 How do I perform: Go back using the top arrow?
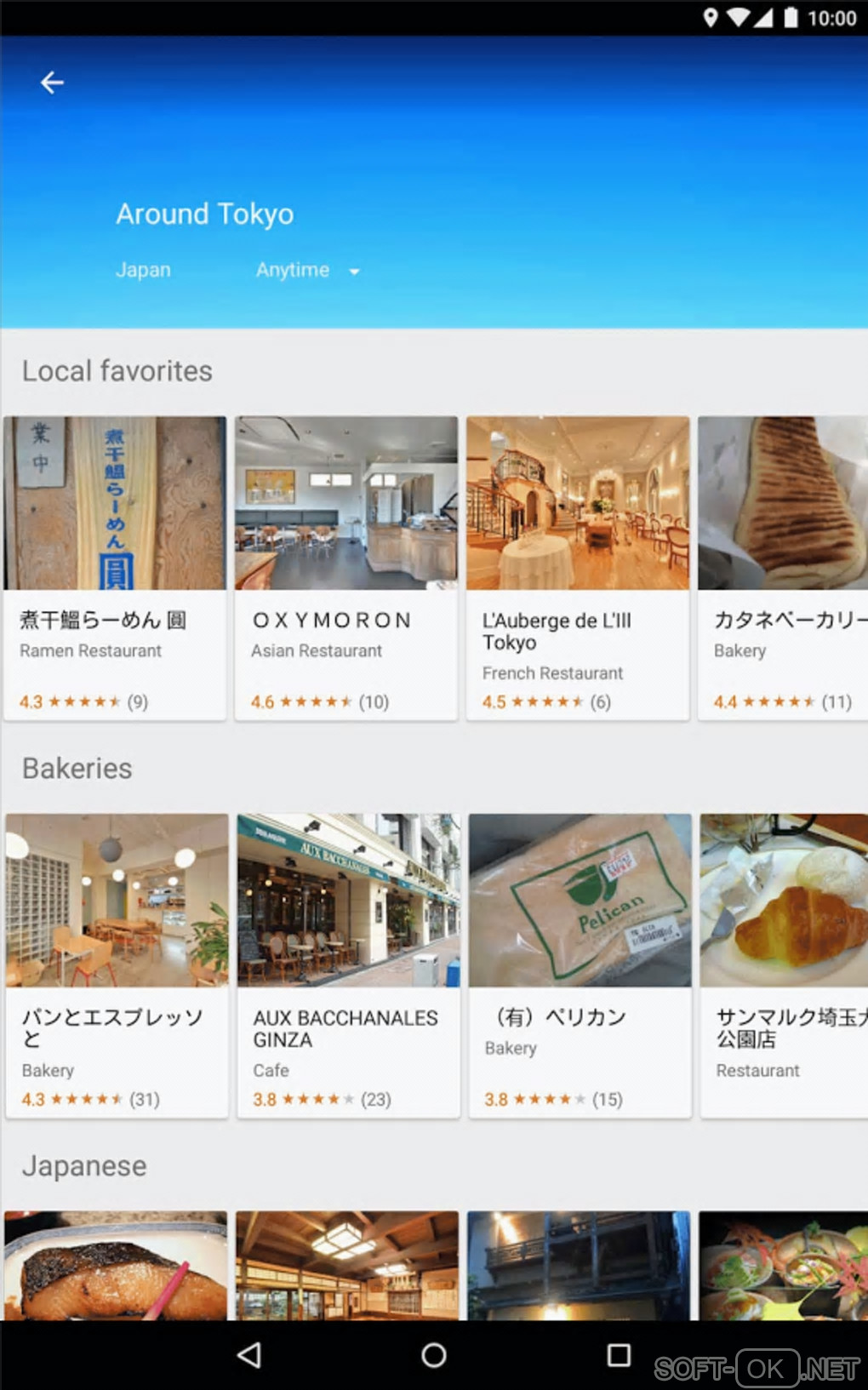(52, 83)
